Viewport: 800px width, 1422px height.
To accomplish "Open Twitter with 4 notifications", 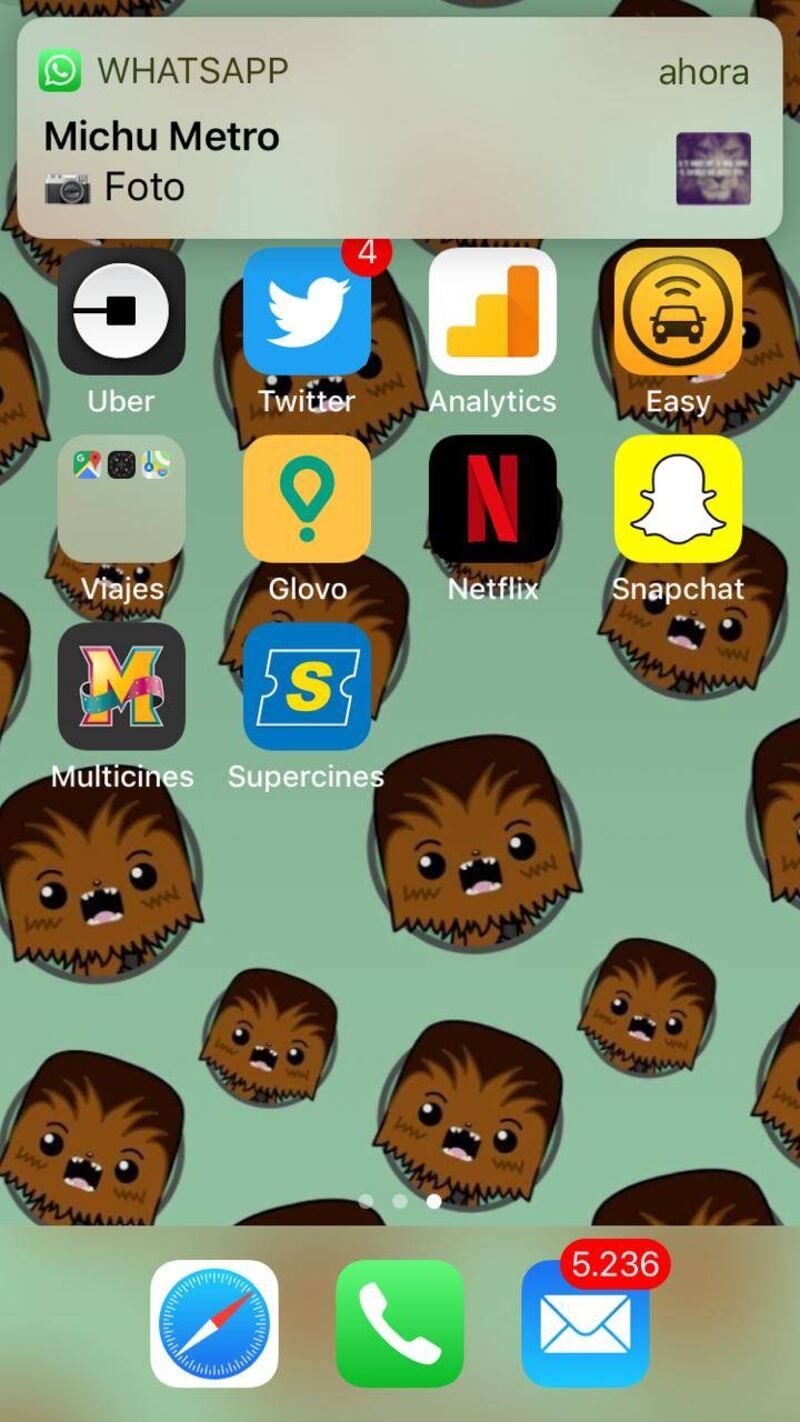I will tap(307, 312).
